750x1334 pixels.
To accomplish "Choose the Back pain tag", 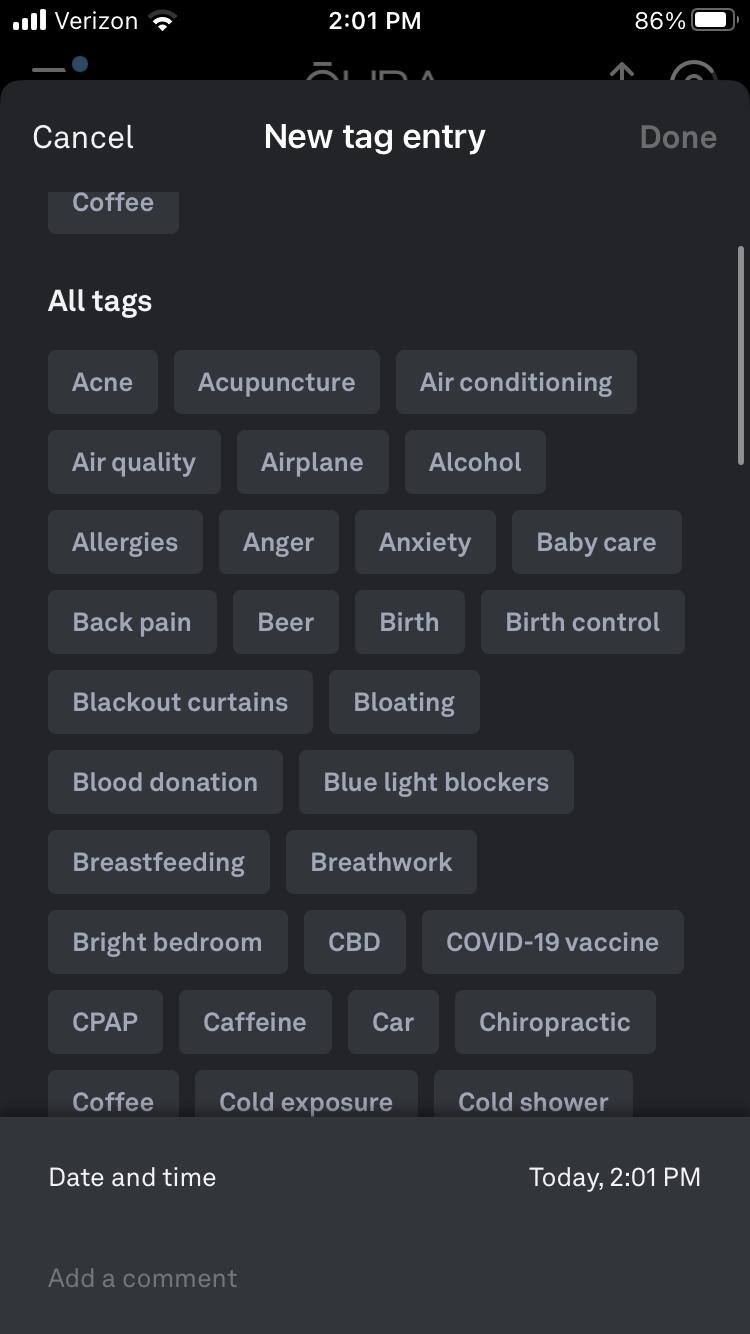I will pos(132,622).
